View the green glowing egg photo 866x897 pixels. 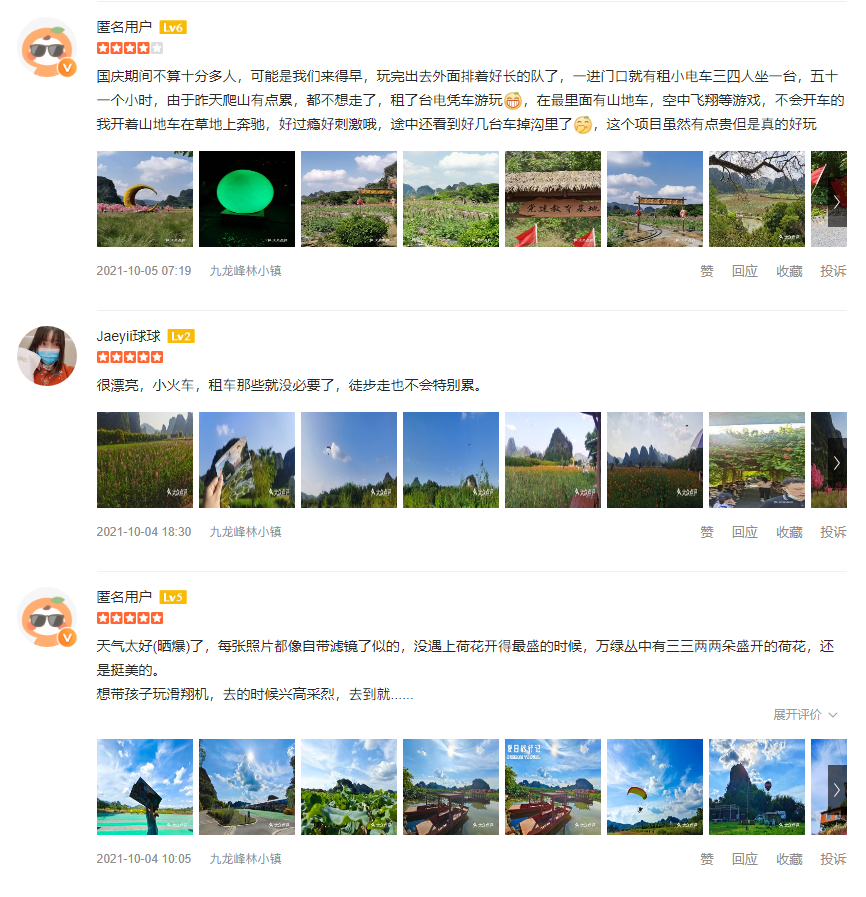(247, 199)
